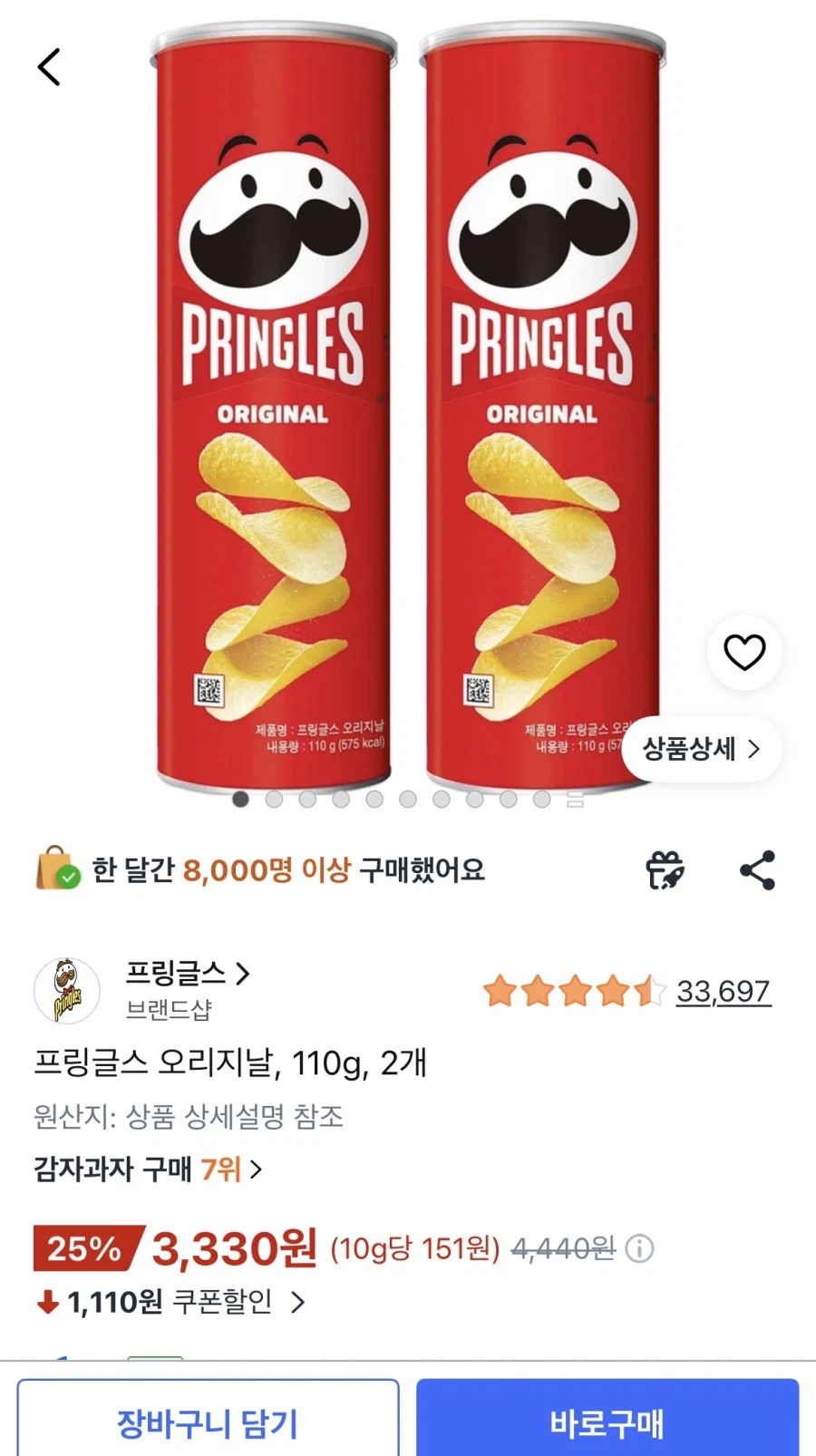816x1456 pixels.
Task: Open the 프링글스 brand page chevron
Action: (241, 974)
